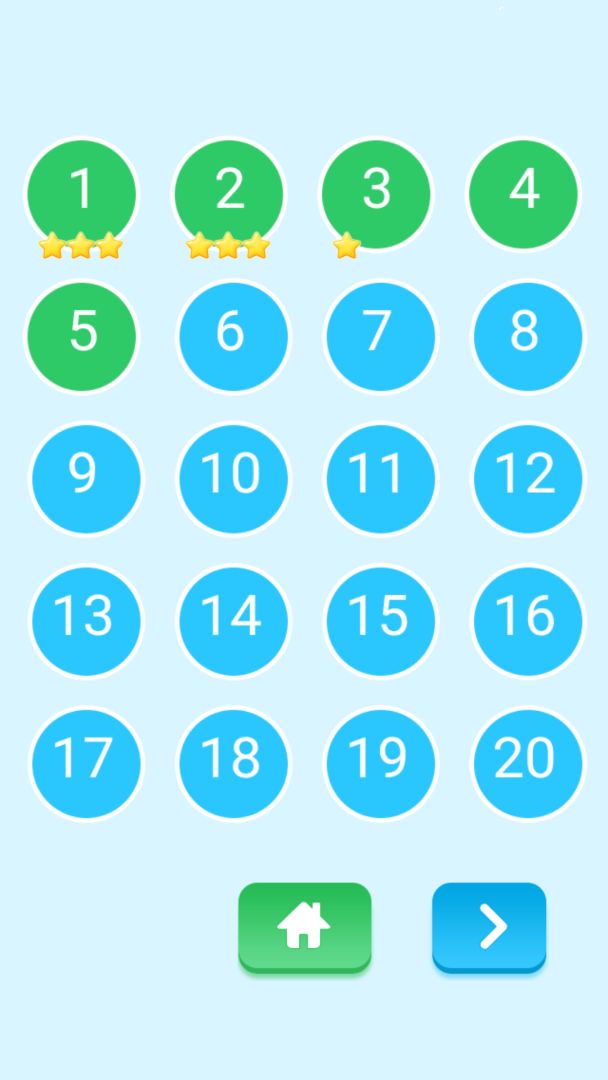The width and height of the screenshot is (608, 1080).
Task: Tap the level 17 circle
Action: click(86, 763)
